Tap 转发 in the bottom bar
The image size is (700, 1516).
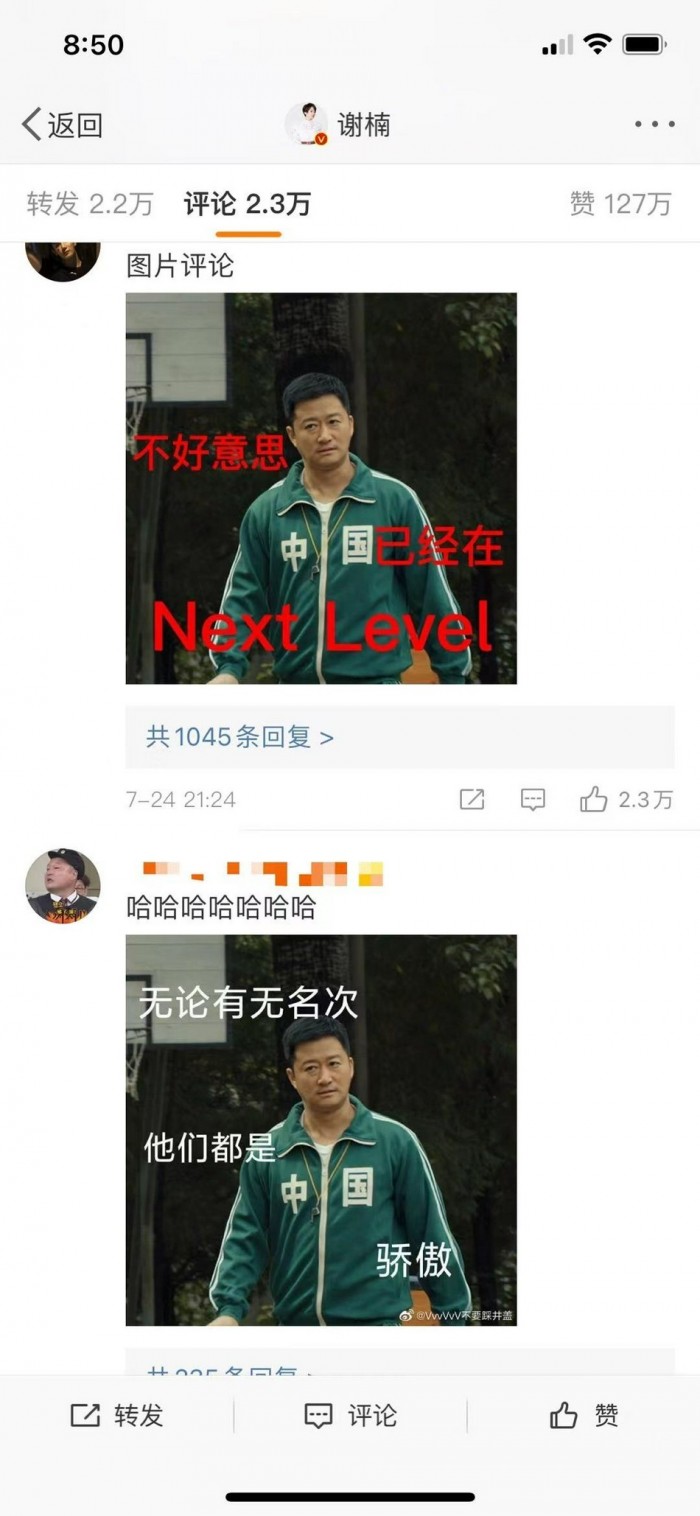pyautogui.click(x=117, y=1415)
